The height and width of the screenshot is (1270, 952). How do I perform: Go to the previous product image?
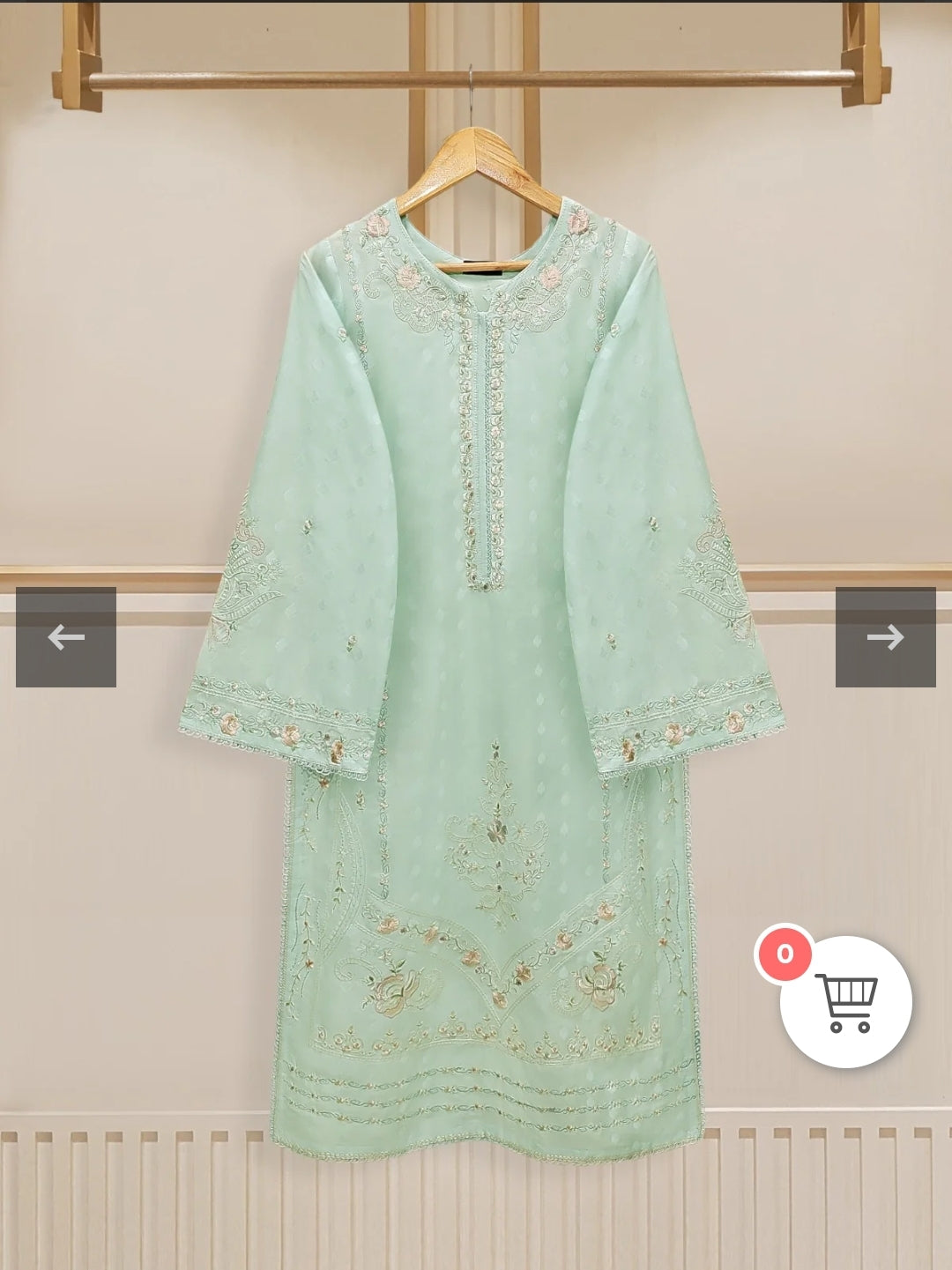click(66, 637)
